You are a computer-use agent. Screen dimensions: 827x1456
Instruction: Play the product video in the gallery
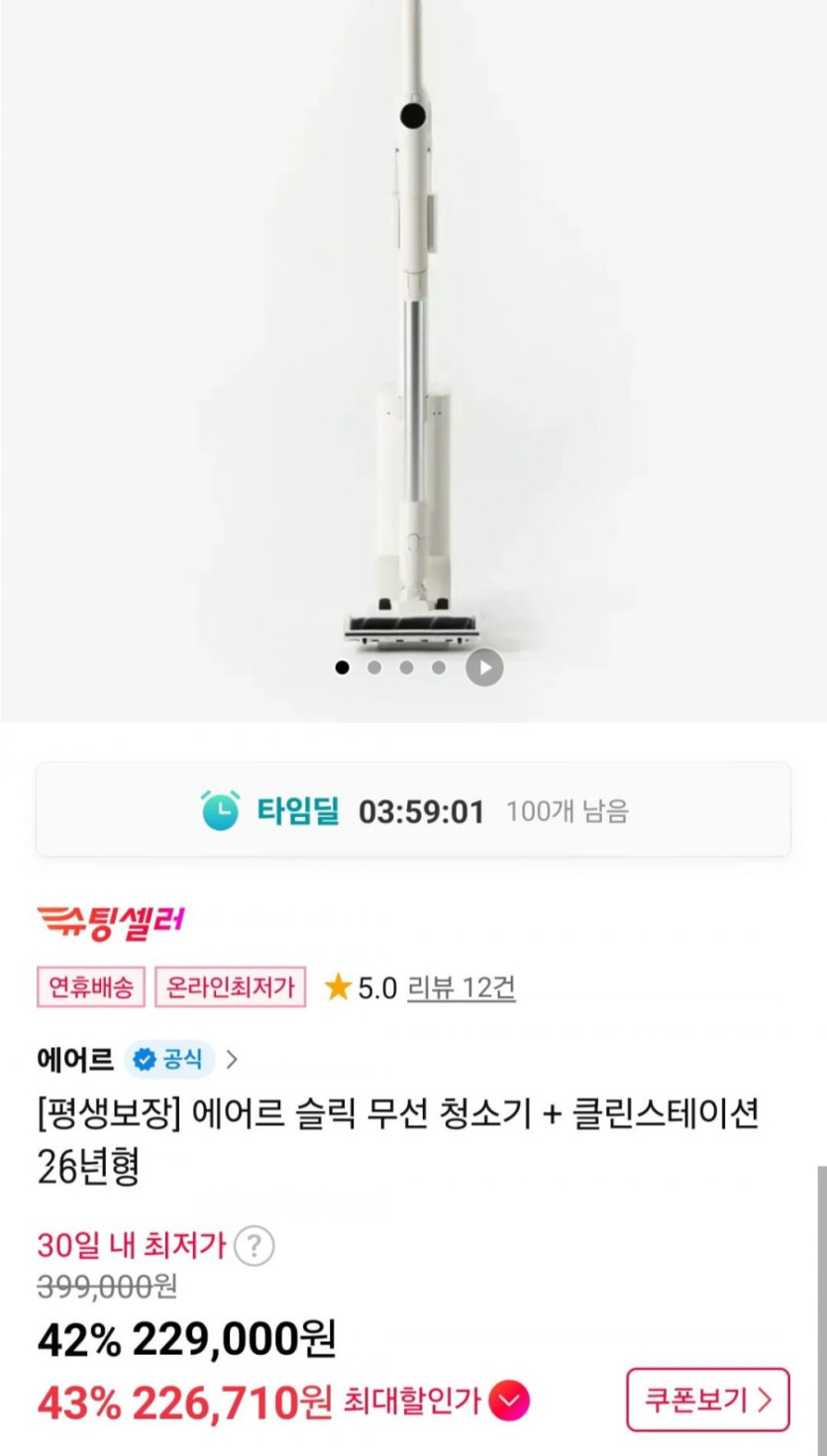[484, 668]
